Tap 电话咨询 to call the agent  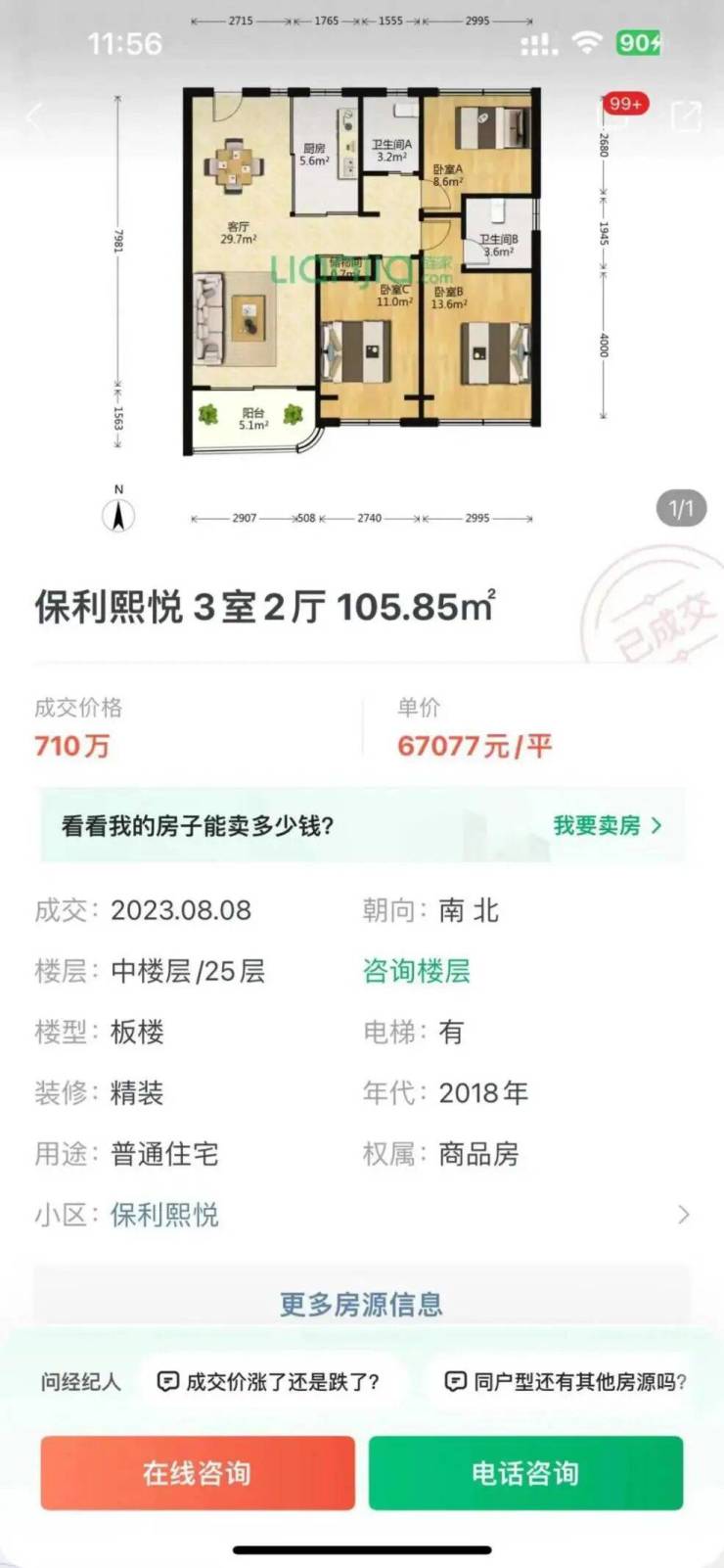525,1473
